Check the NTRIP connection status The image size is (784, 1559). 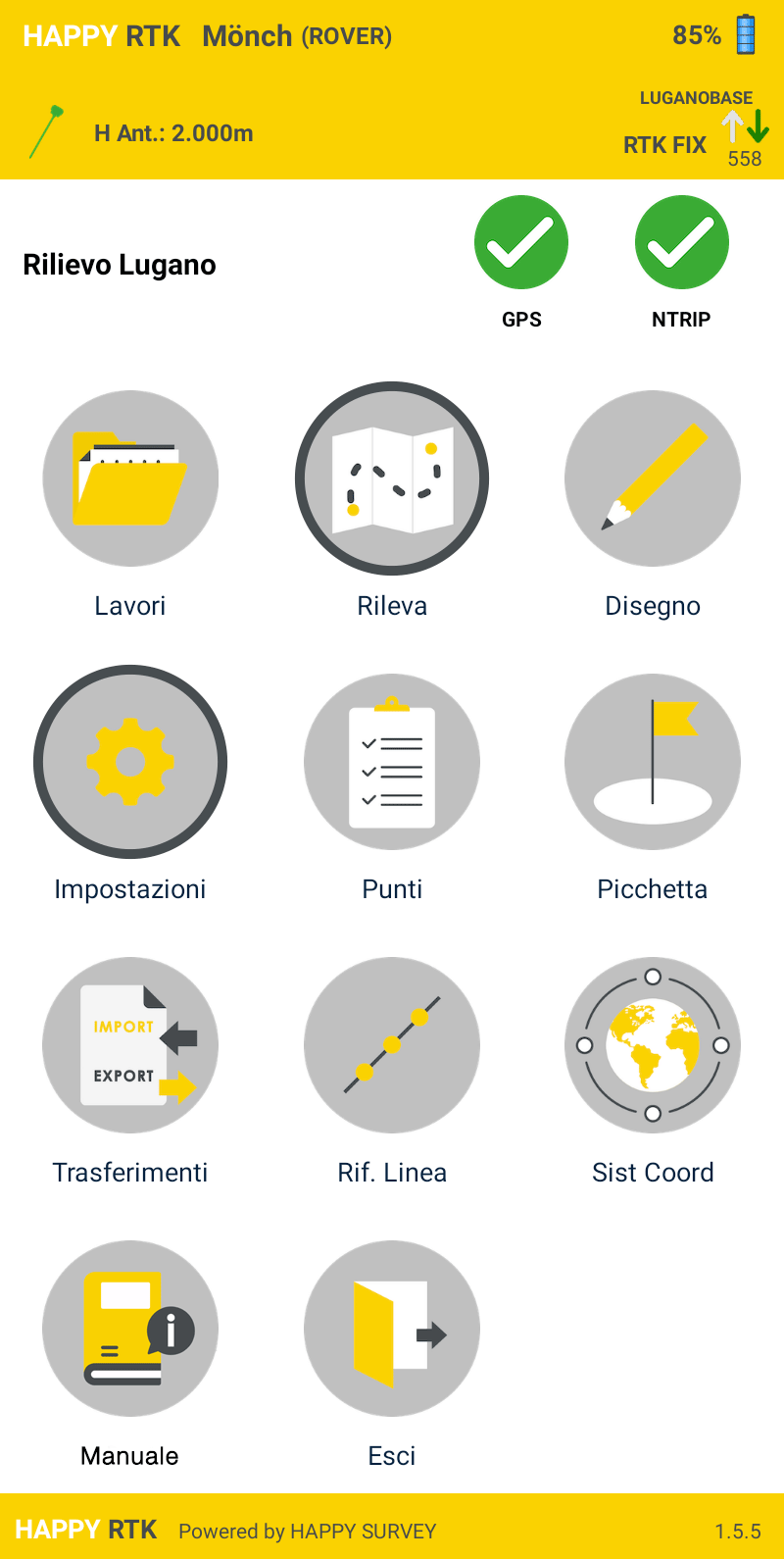682,243
